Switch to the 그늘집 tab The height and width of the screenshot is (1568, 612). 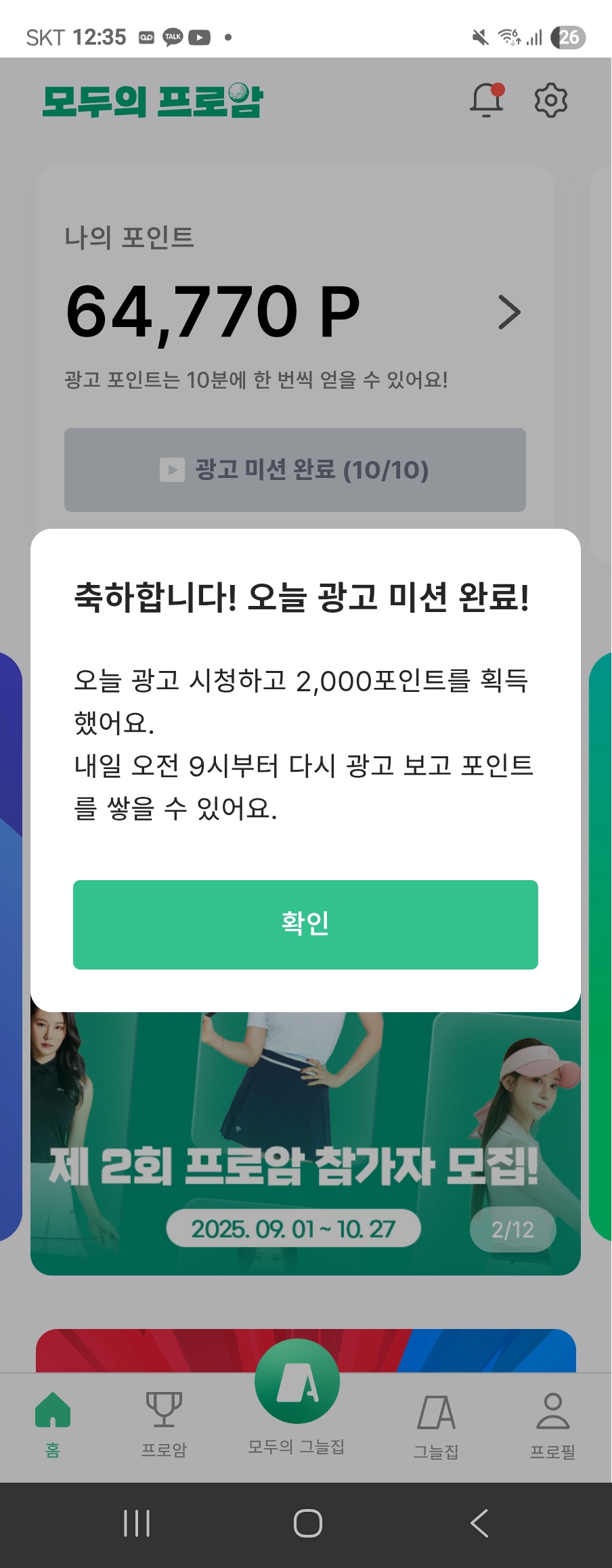[436, 1423]
